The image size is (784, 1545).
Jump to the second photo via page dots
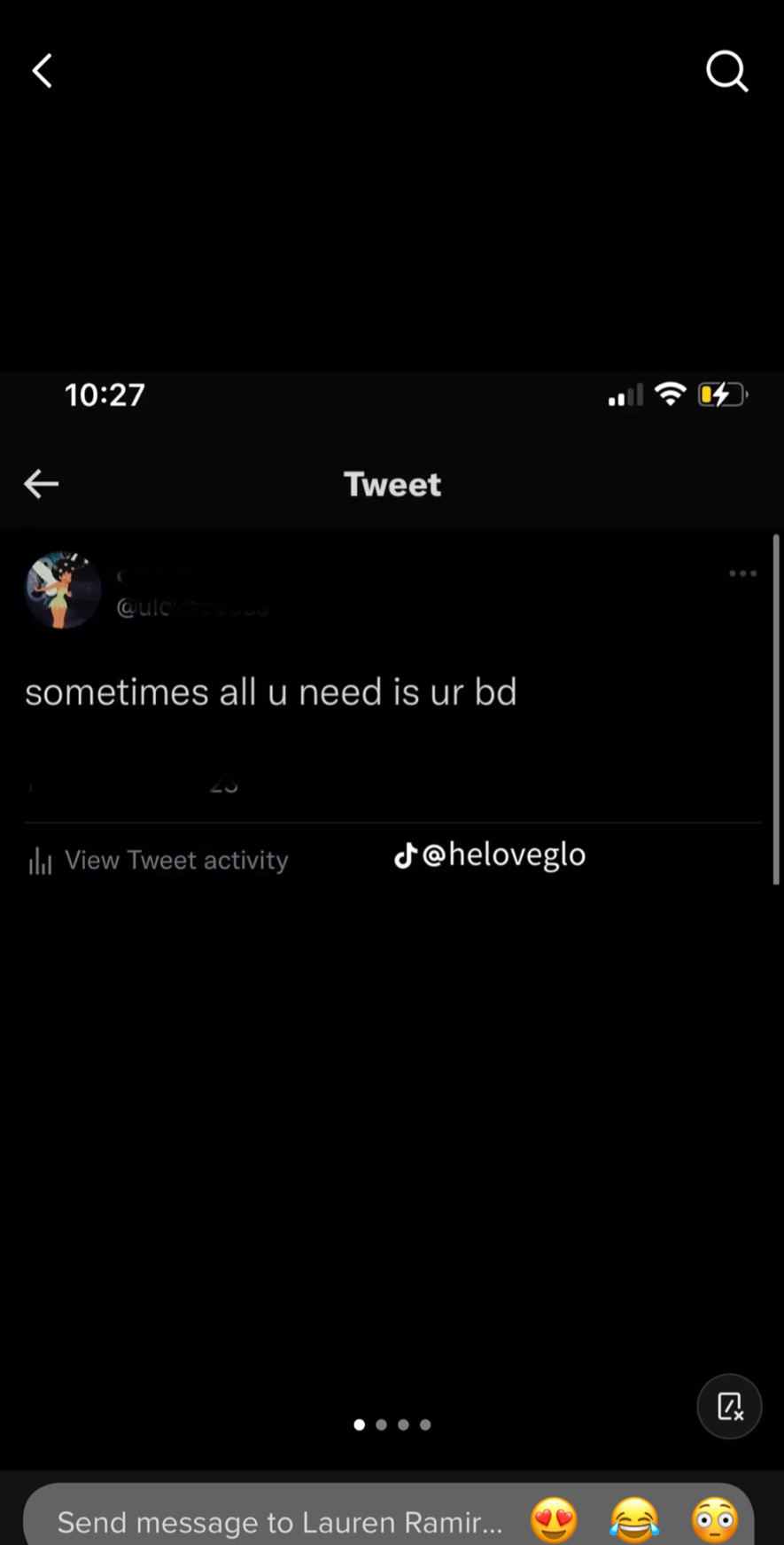click(381, 1424)
